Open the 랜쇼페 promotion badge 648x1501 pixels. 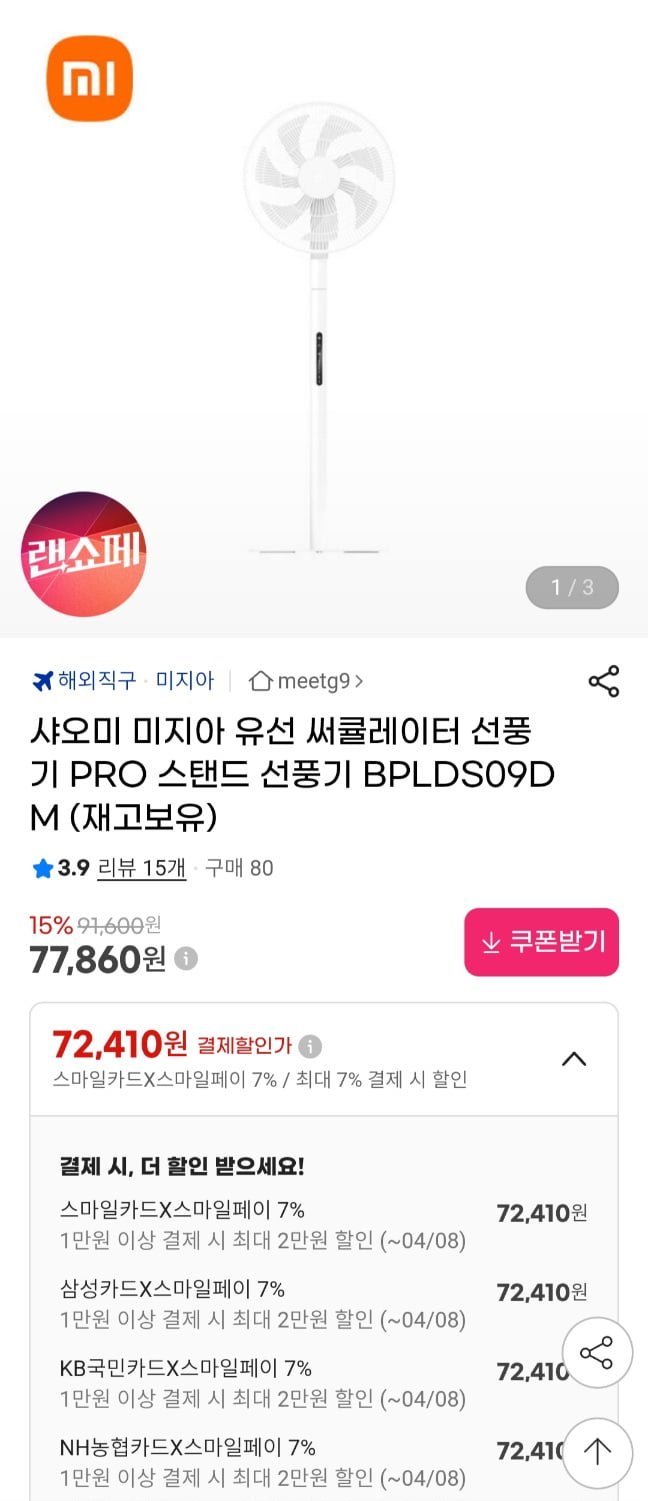(x=84, y=553)
